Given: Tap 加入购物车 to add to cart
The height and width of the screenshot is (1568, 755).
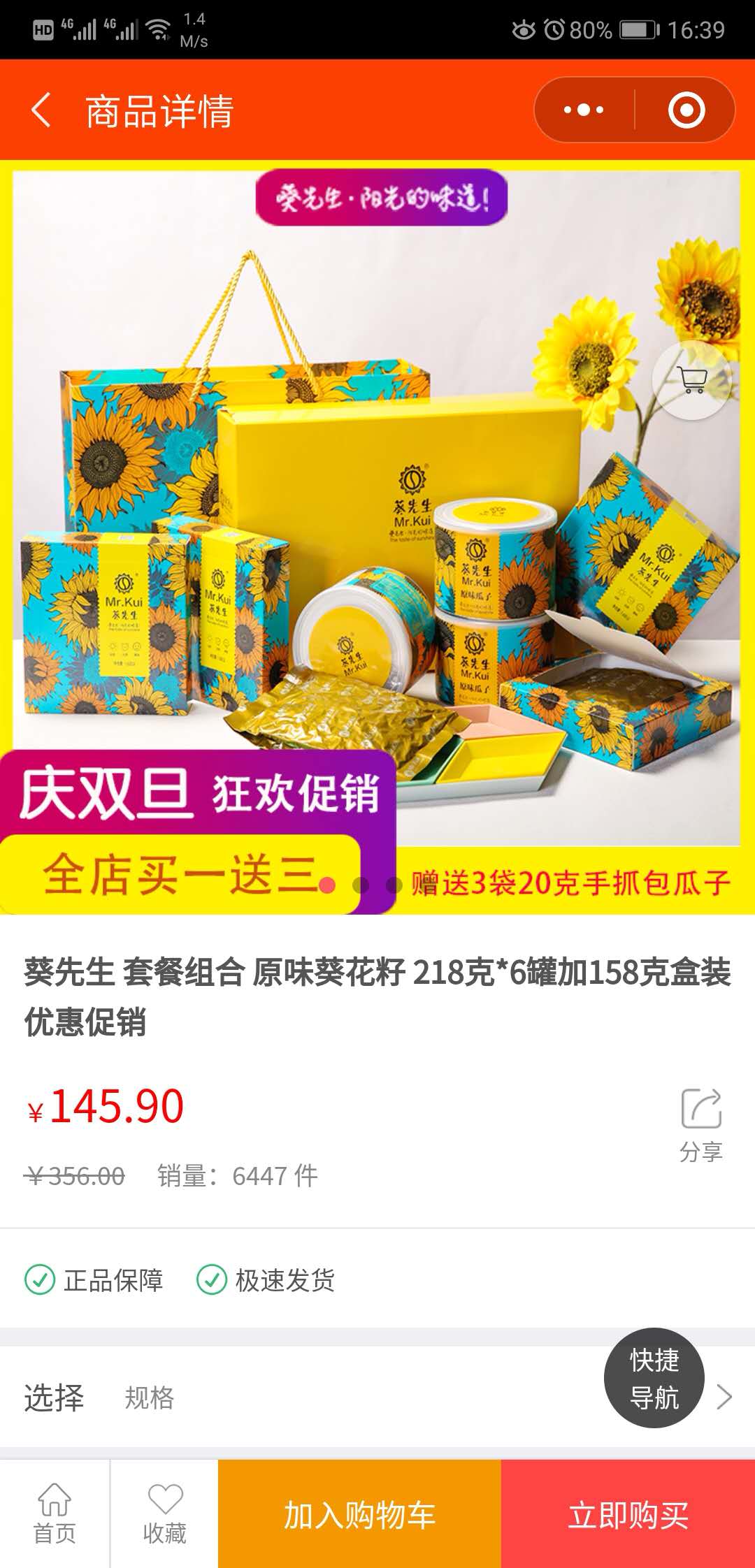Looking at the screenshot, I should [x=359, y=1515].
